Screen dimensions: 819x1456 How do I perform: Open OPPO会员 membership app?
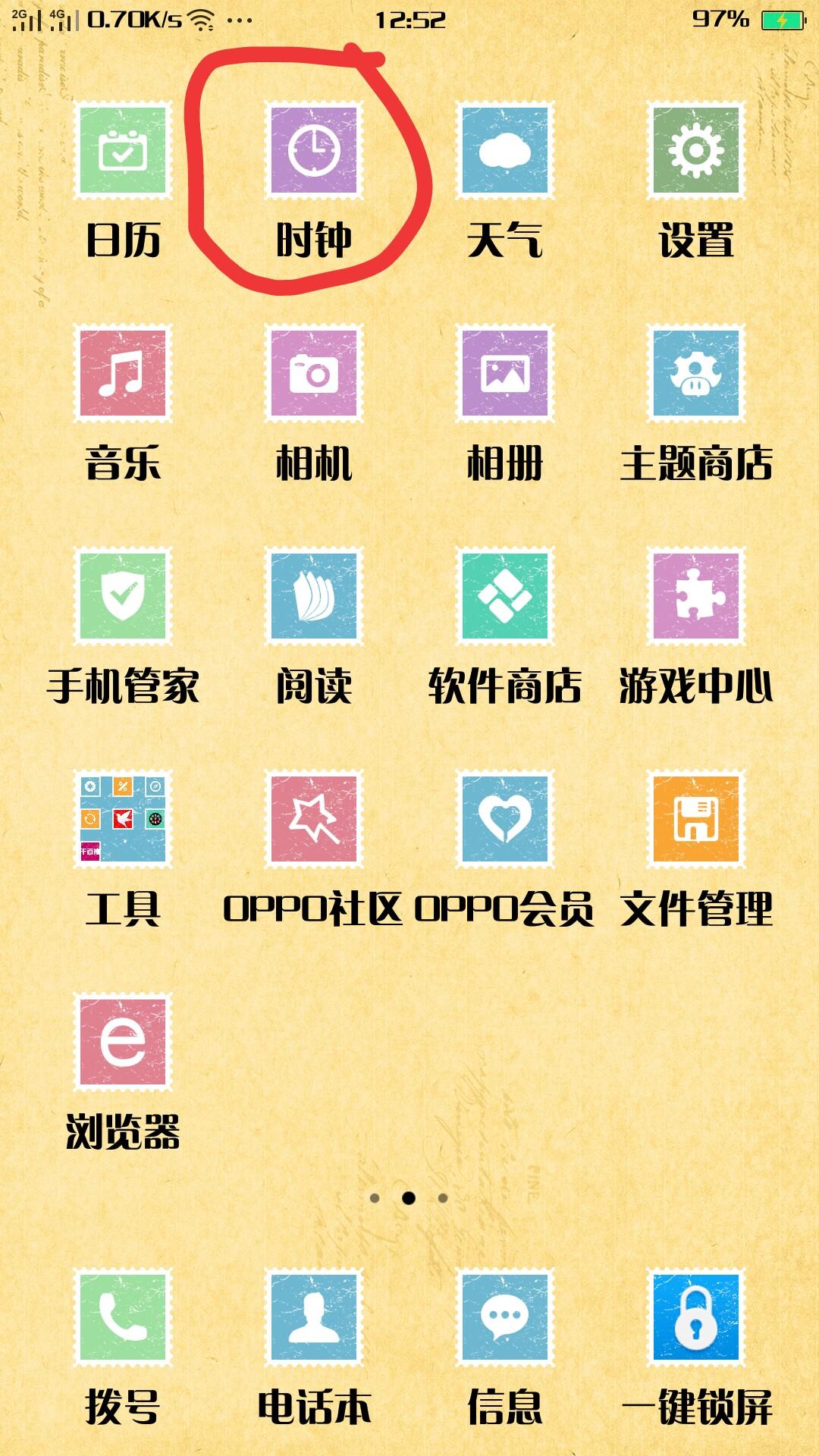[x=505, y=819]
